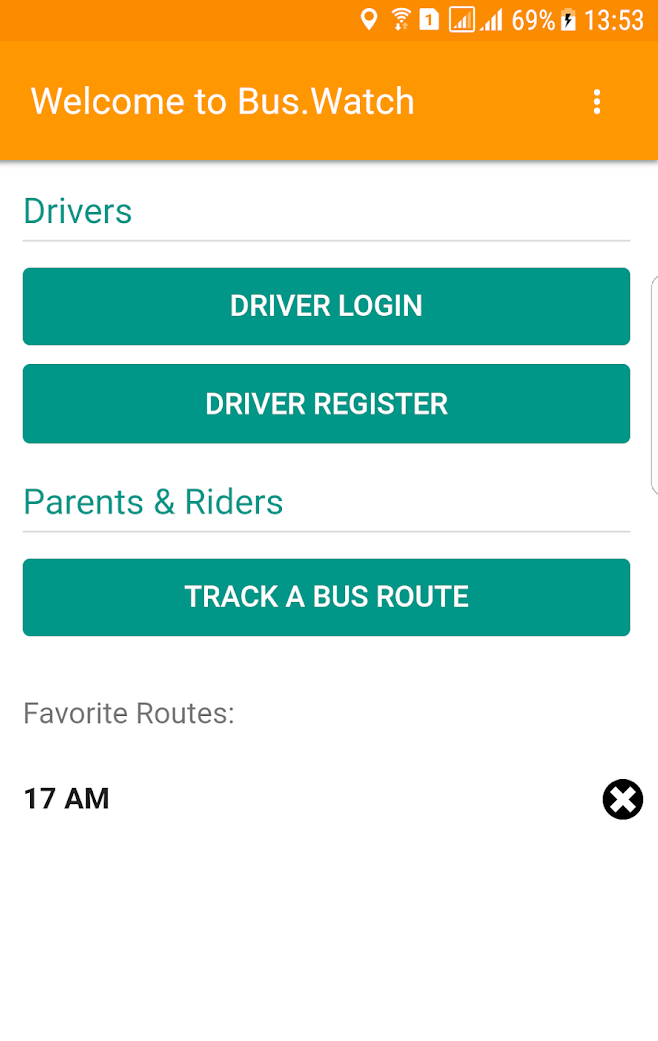Select Driver Register
The image size is (658, 1041).
pos(326,404)
